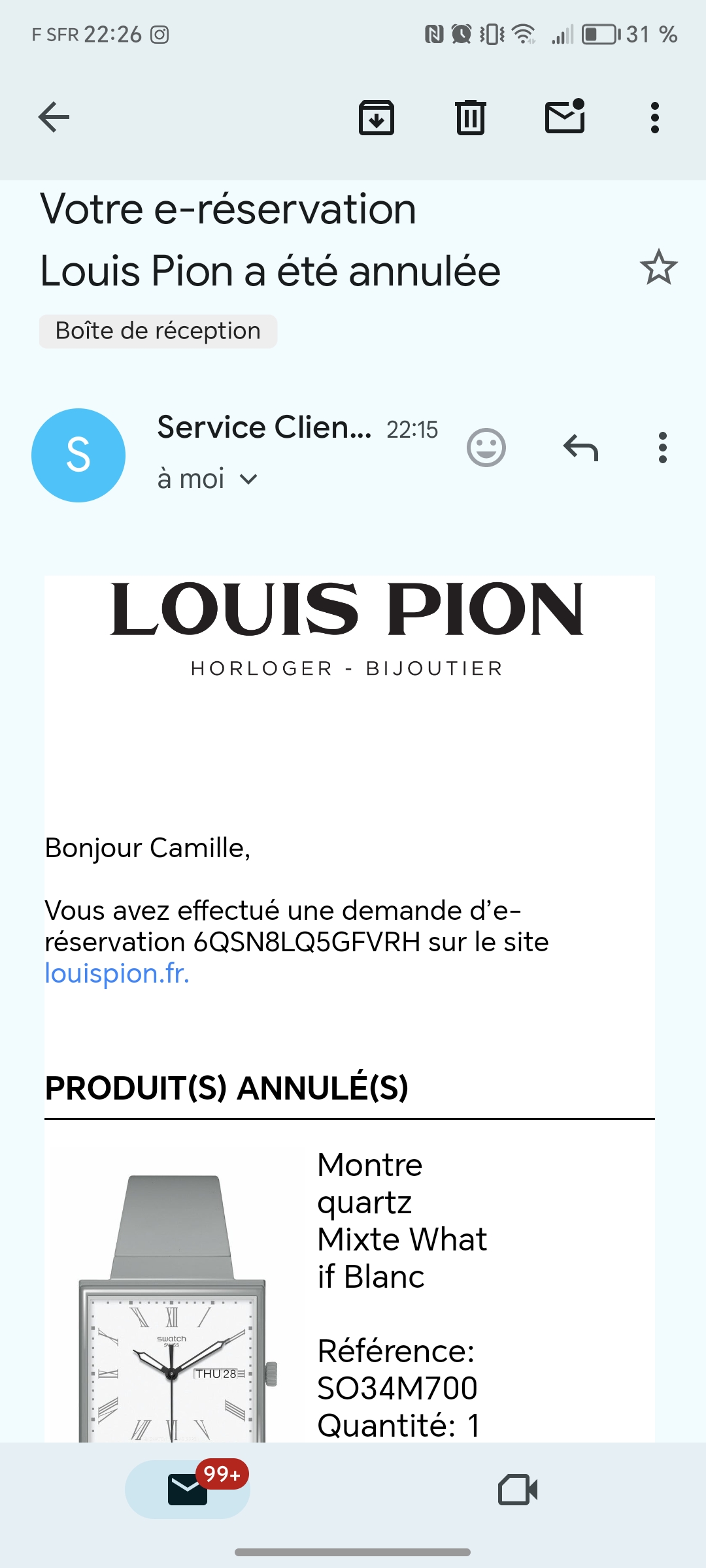706x1568 pixels.
Task: Add an emoji reaction to the message
Action: [x=486, y=448]
